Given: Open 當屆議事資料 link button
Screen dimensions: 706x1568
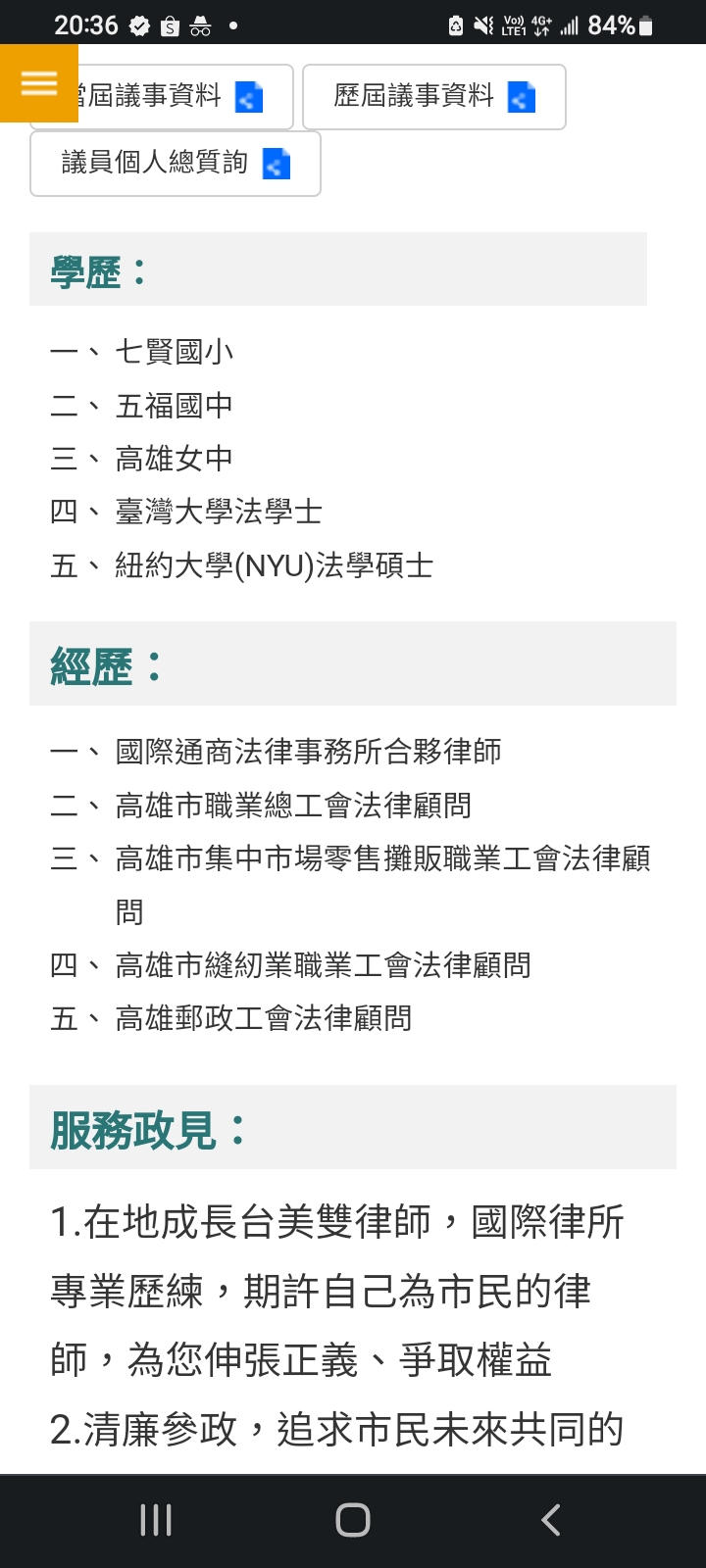Looking at the screenshot, I should (162, 97).
